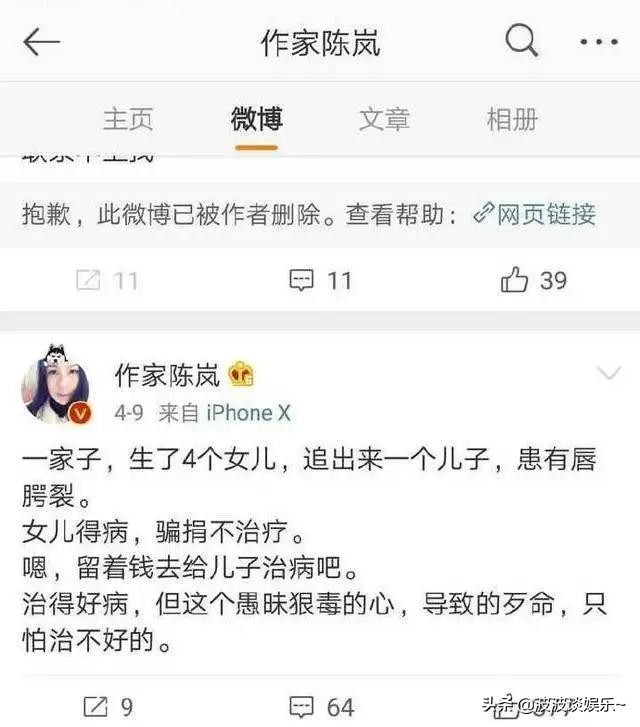Select the 微博 tab
Viewport: 640px width, 727px height.
coord(256,119)
